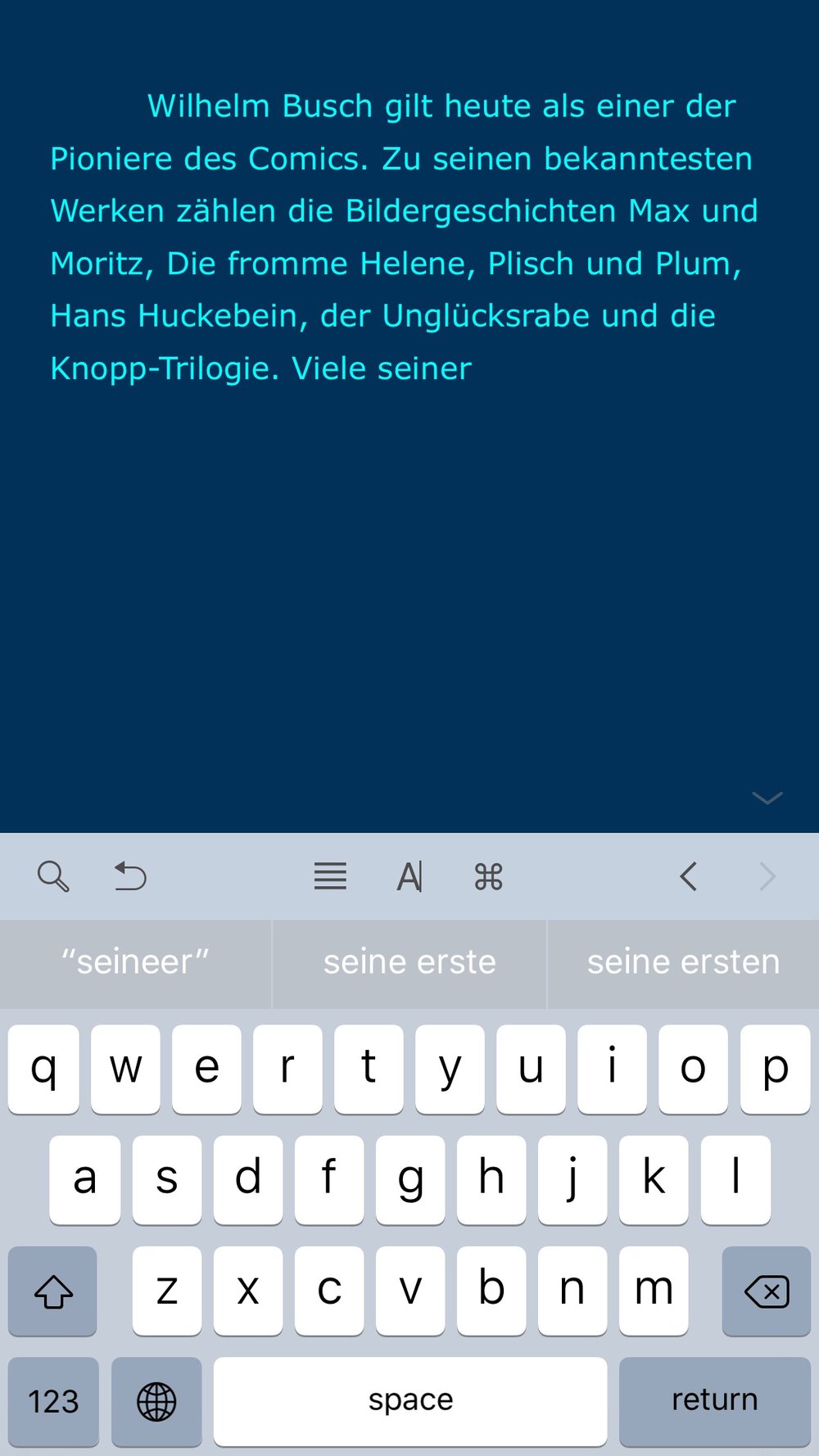Open the search magnifier in the toolbar
Viewport: 819px width, 1456px height.
pyautogui.click(x=53, y=876)
